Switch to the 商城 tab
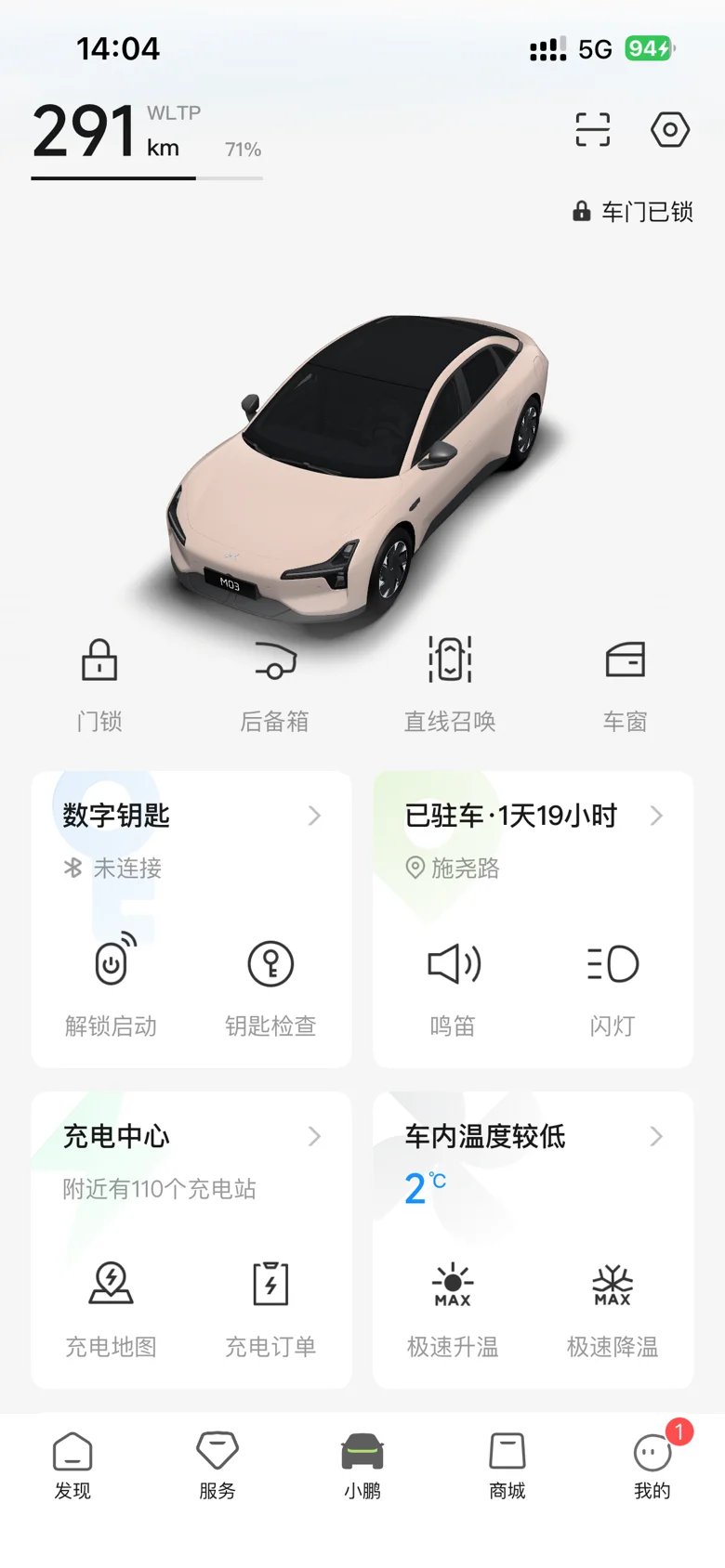The image size is (725, 1568). point(507,1466)
